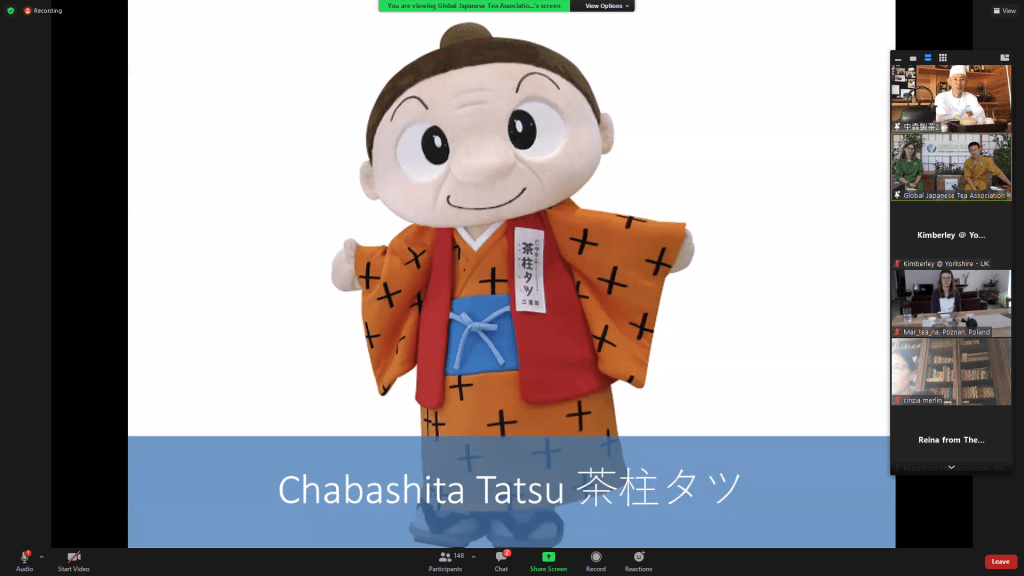Minimize the video thumbnail panel

click(x=898, y=58)
